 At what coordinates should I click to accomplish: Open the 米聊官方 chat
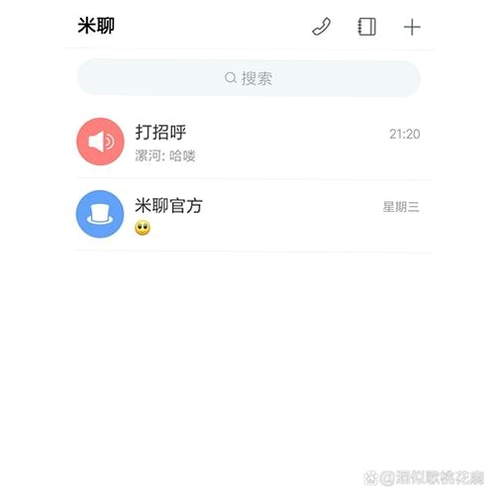[x=249, y=214]
